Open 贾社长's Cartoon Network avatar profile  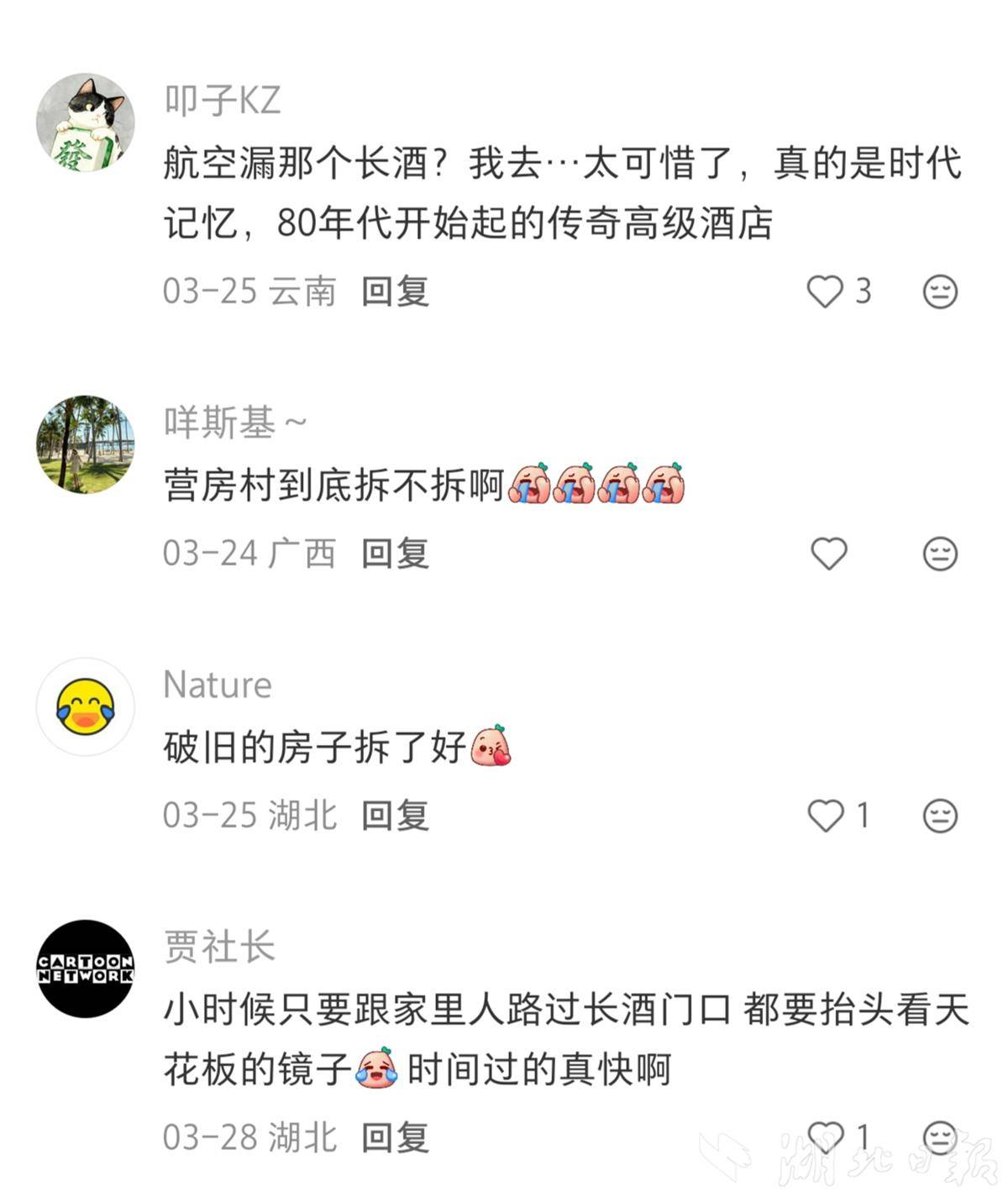click(86, 969)
